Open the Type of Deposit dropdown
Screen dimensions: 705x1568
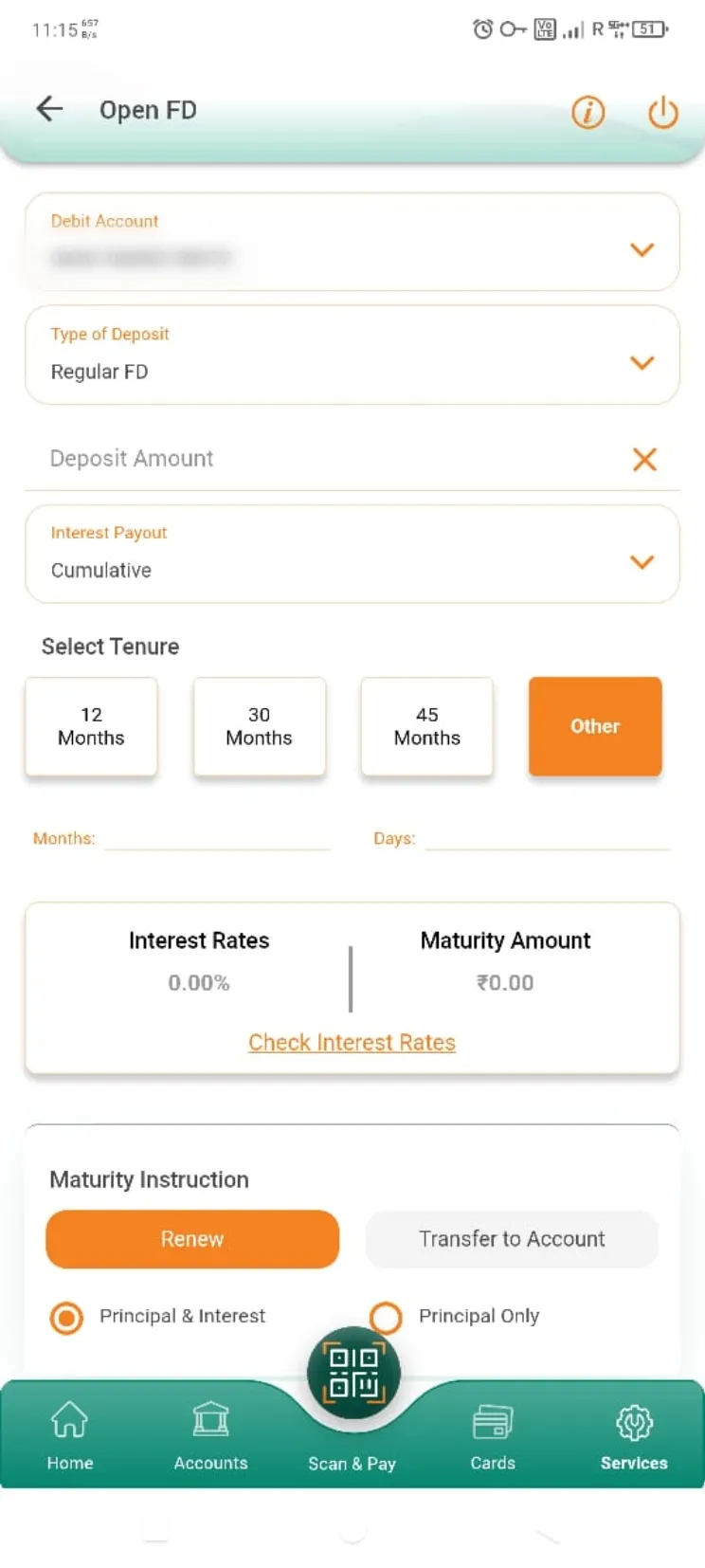[642, 363]
